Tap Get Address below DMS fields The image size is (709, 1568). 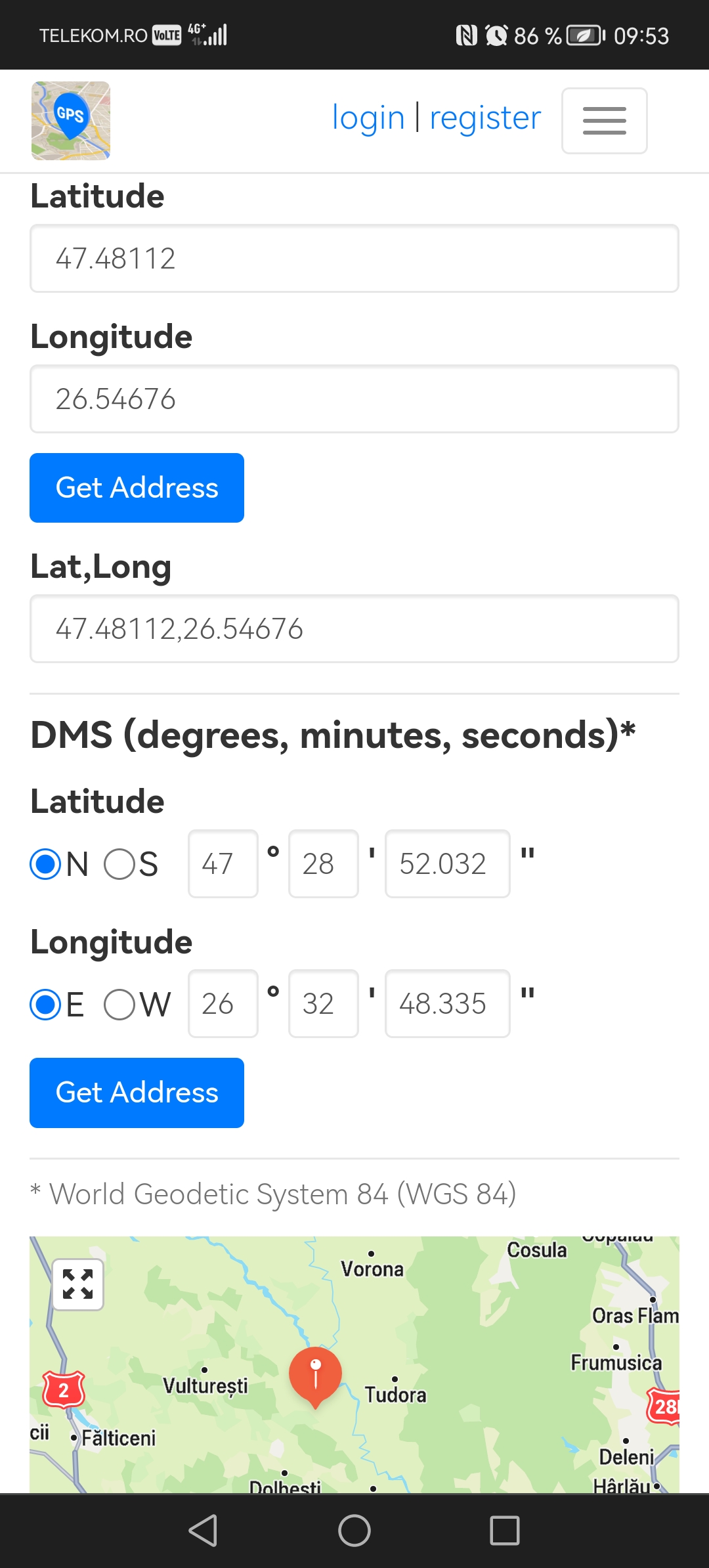137,1093
